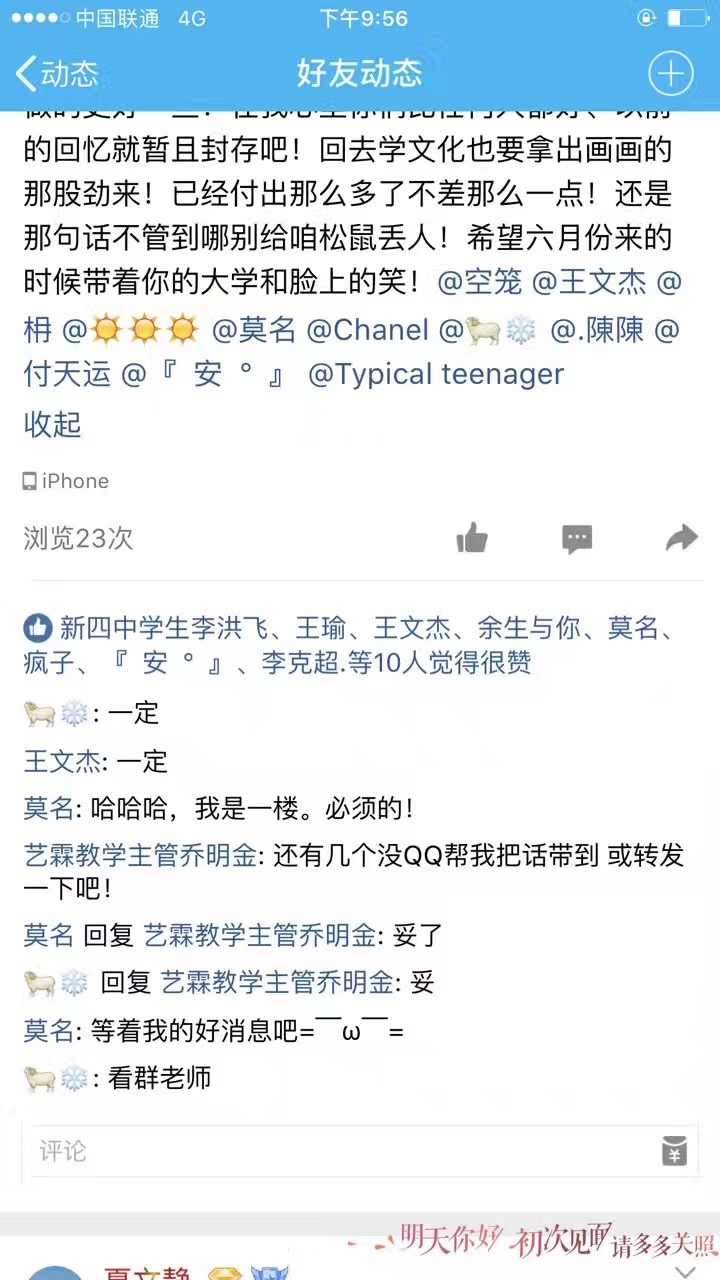Open 王文杰 commenter profile
This screenshot has height=1280, width=720.
click(x=61, y=761)
